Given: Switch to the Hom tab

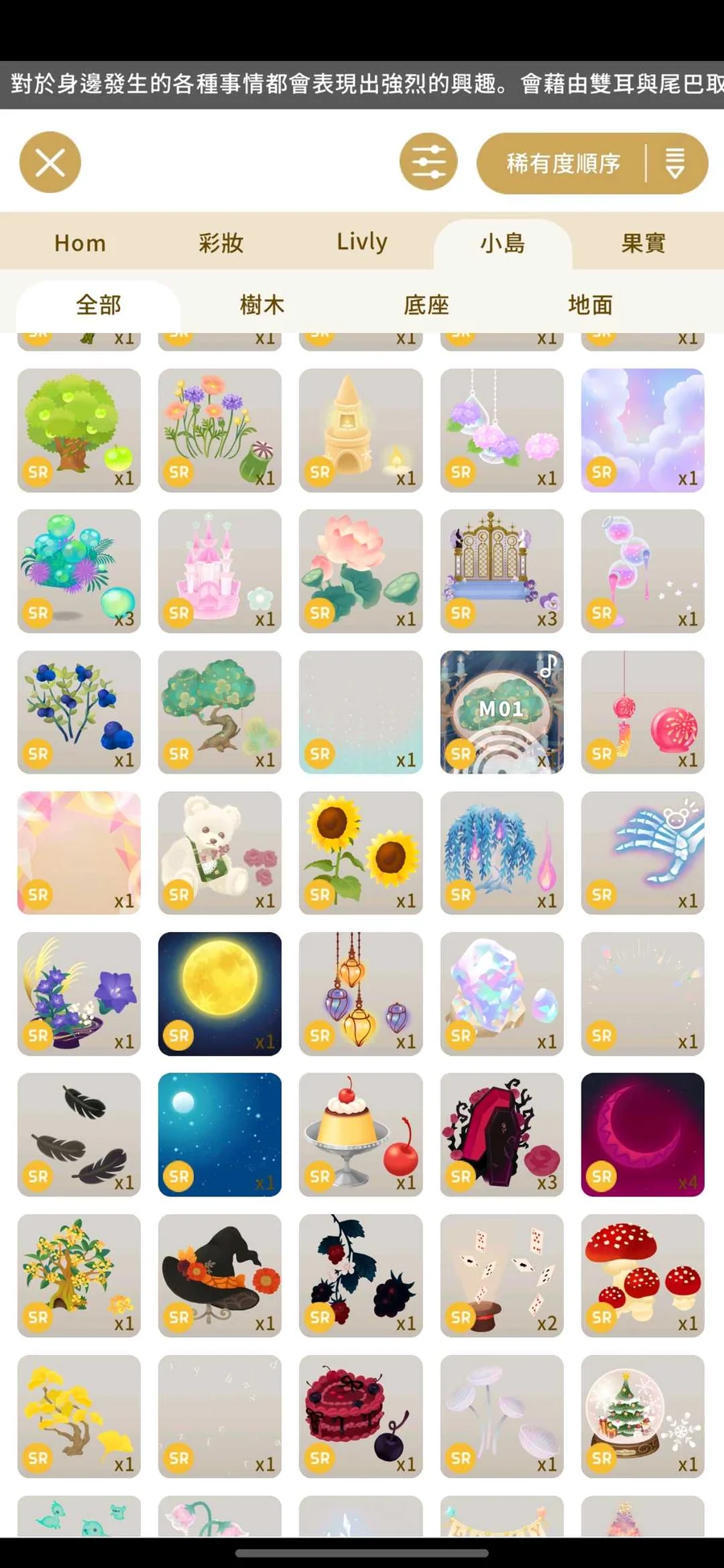Looking at the screenshot, I should coord(80,243).
